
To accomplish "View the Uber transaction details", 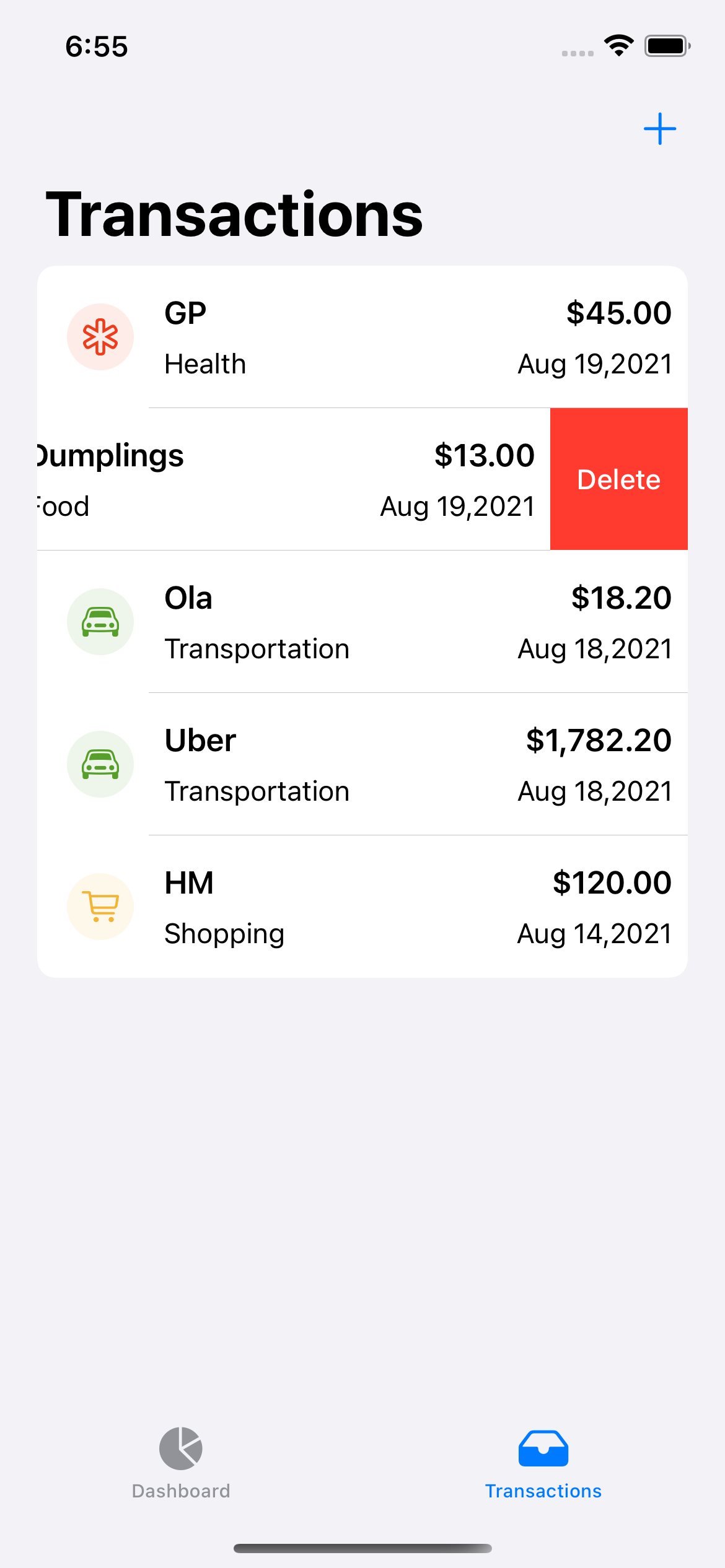I will [x=362, y=764].
